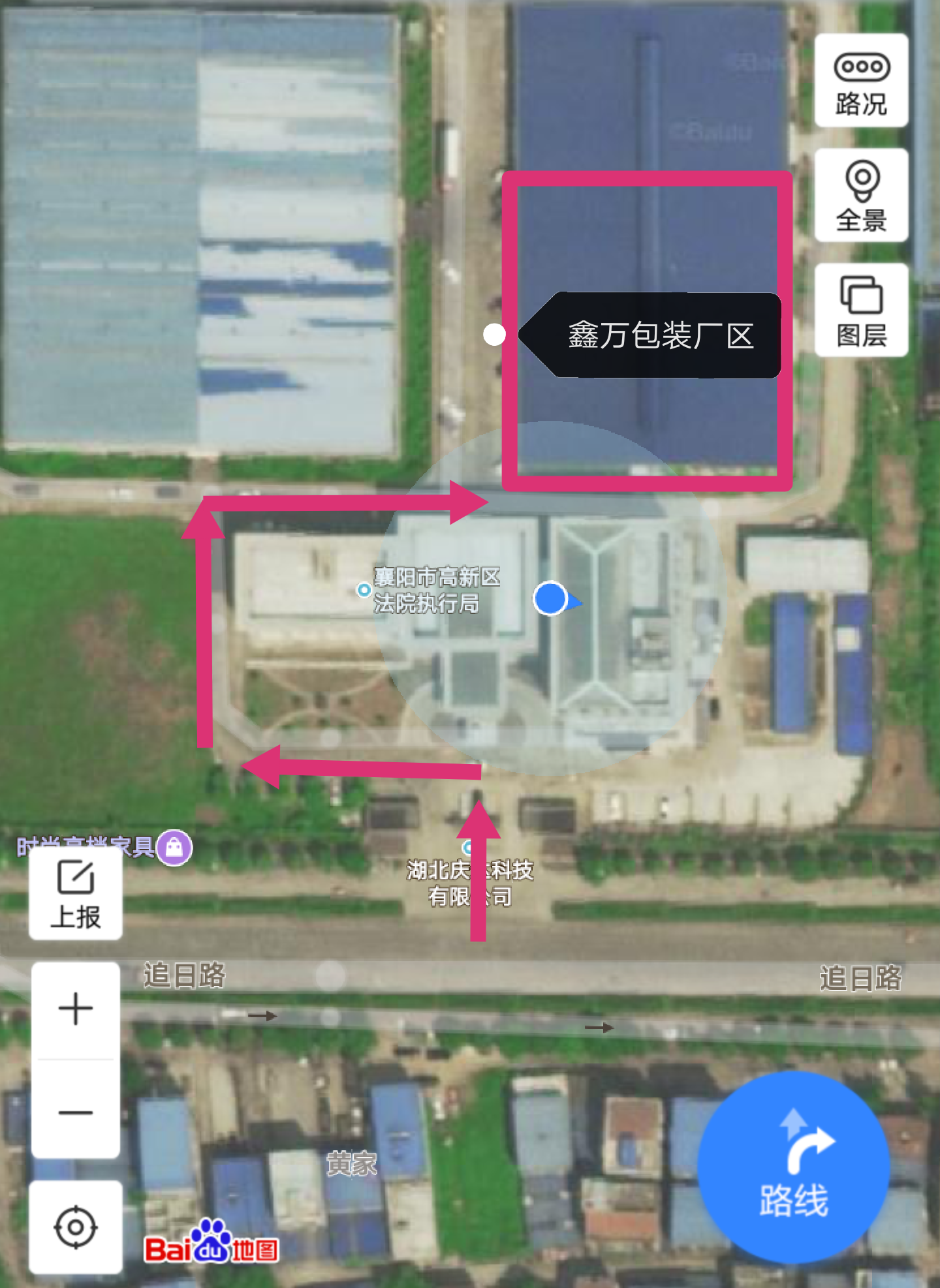Recenter the map on my location
Image resolution: width=940 pixels, height=1288 pixels.
(x=76, y=1227)
